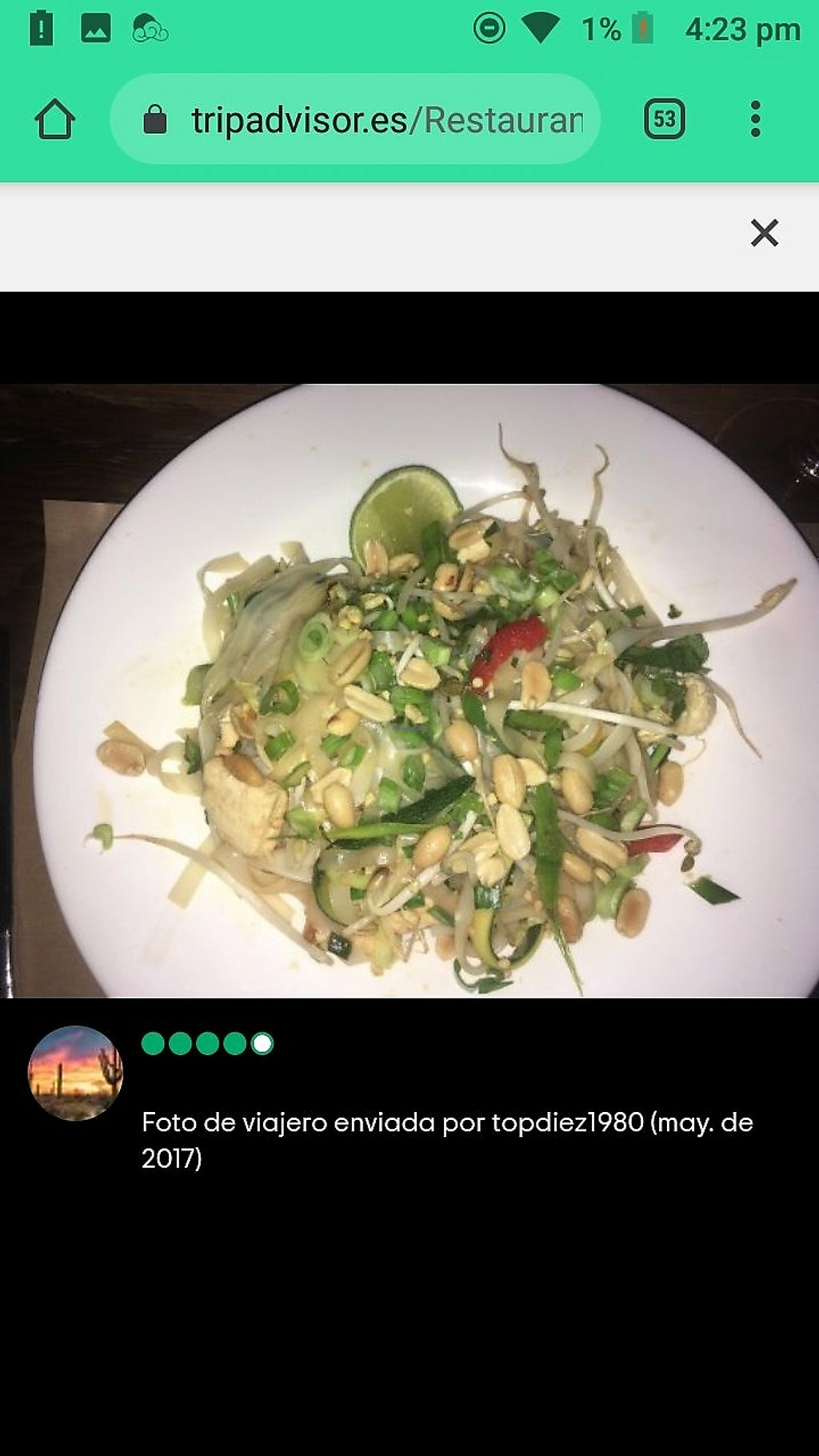This screenshot has height=1456, width=819.
Task: Close the photo viewer
Action: point(764,233)
